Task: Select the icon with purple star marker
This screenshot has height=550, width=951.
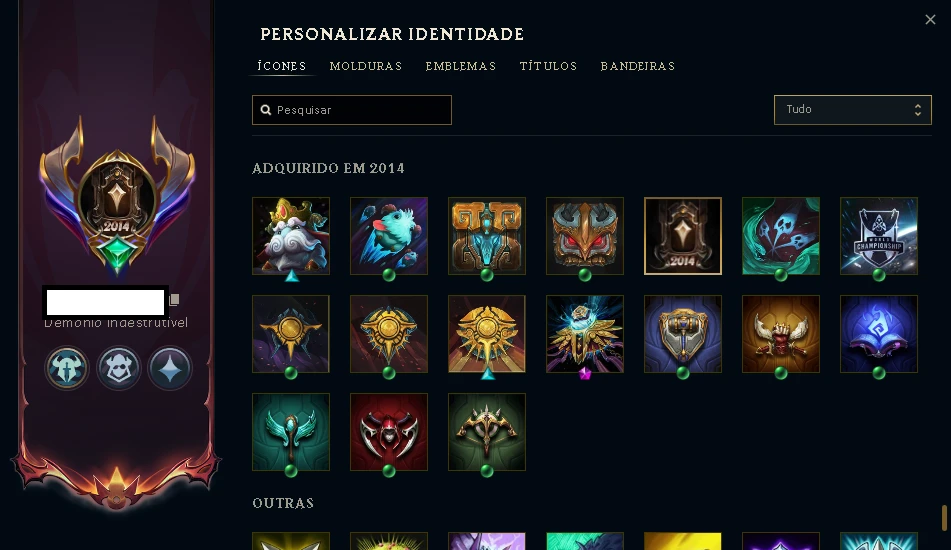Action: coord(585,334)
